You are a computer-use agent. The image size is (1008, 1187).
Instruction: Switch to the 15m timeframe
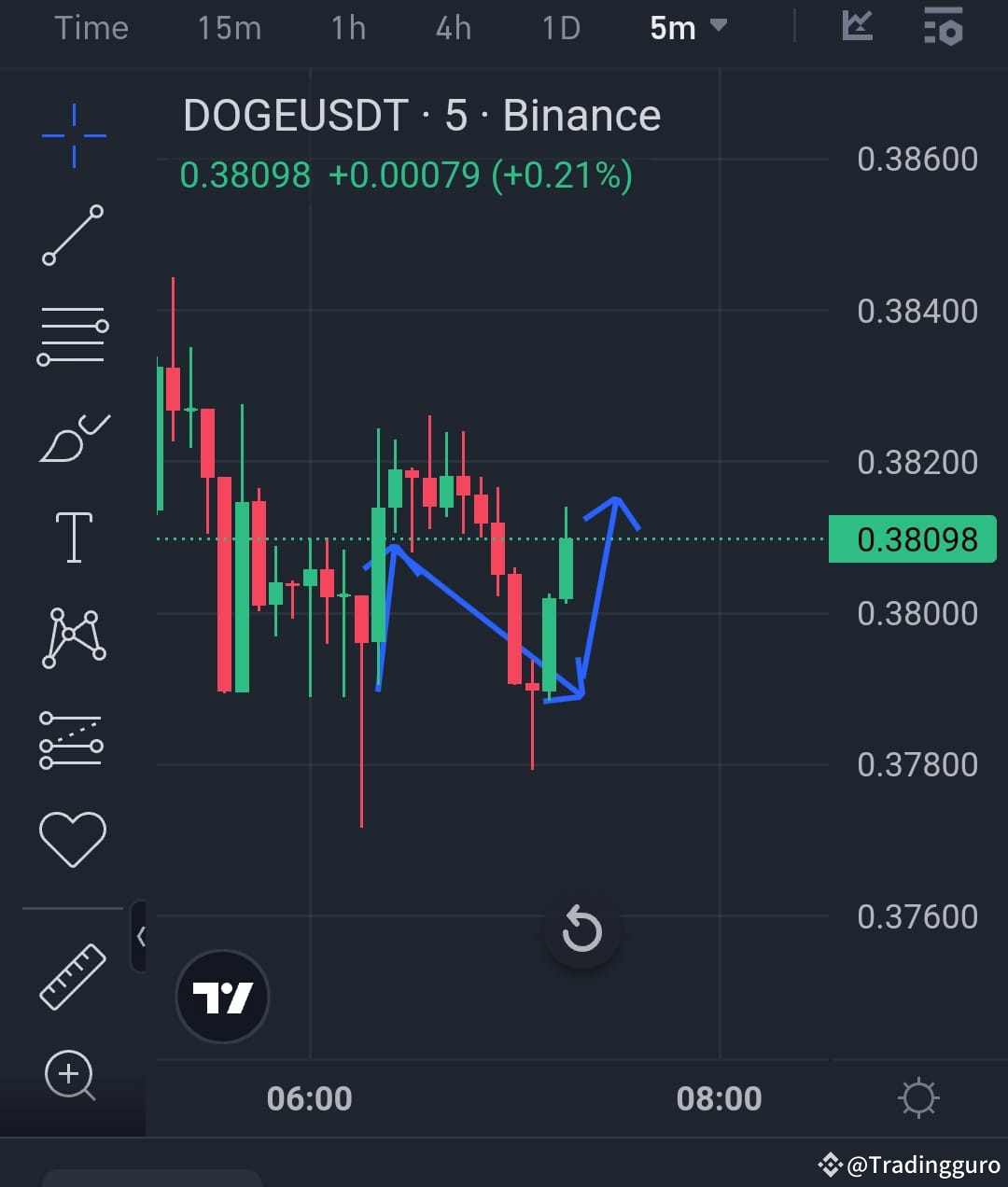tap(228, 28)
